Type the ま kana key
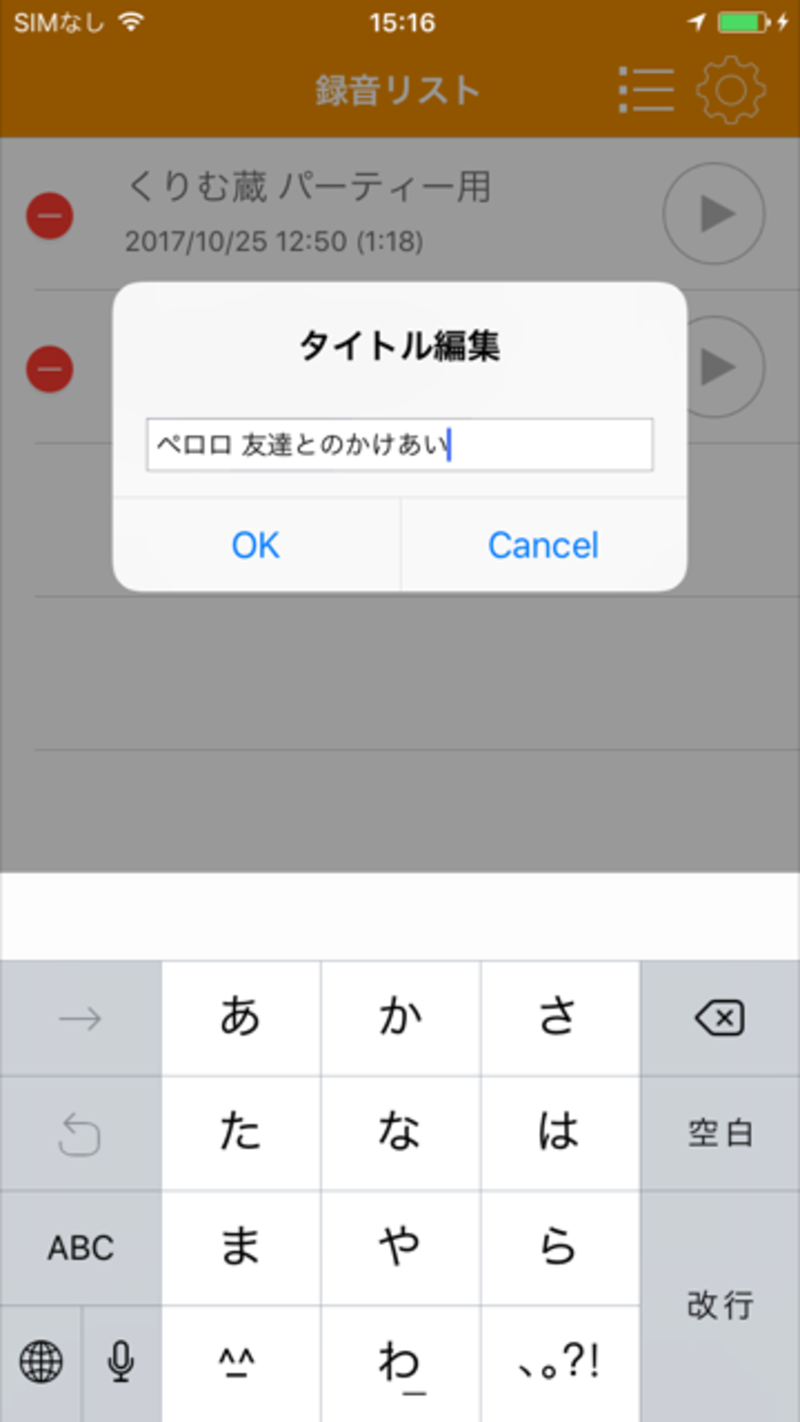This screenshot has width=800, height=1422. coord(240,1248)
